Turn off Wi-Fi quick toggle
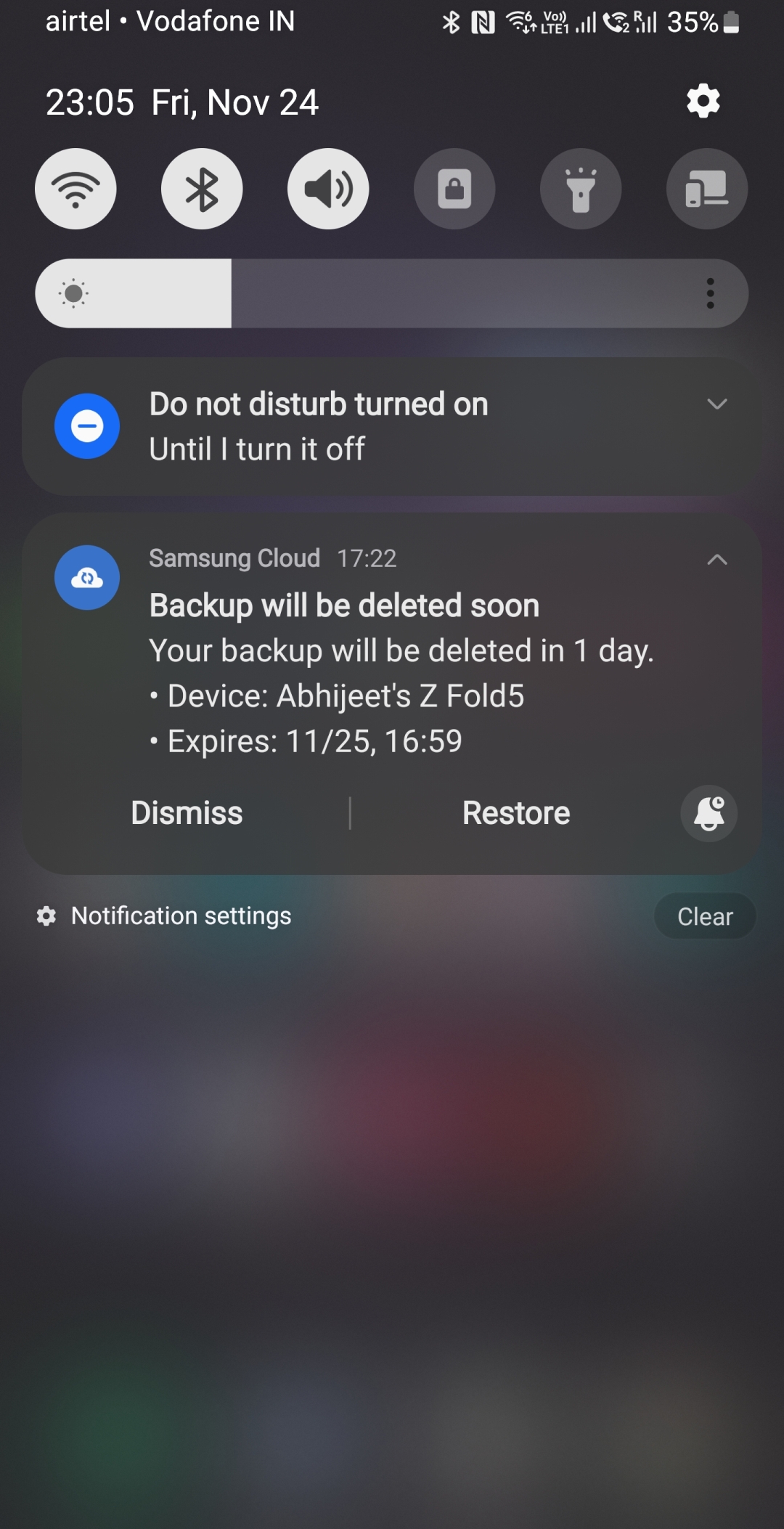This screenshot has width=784, height=1529. tap(75, 189)
